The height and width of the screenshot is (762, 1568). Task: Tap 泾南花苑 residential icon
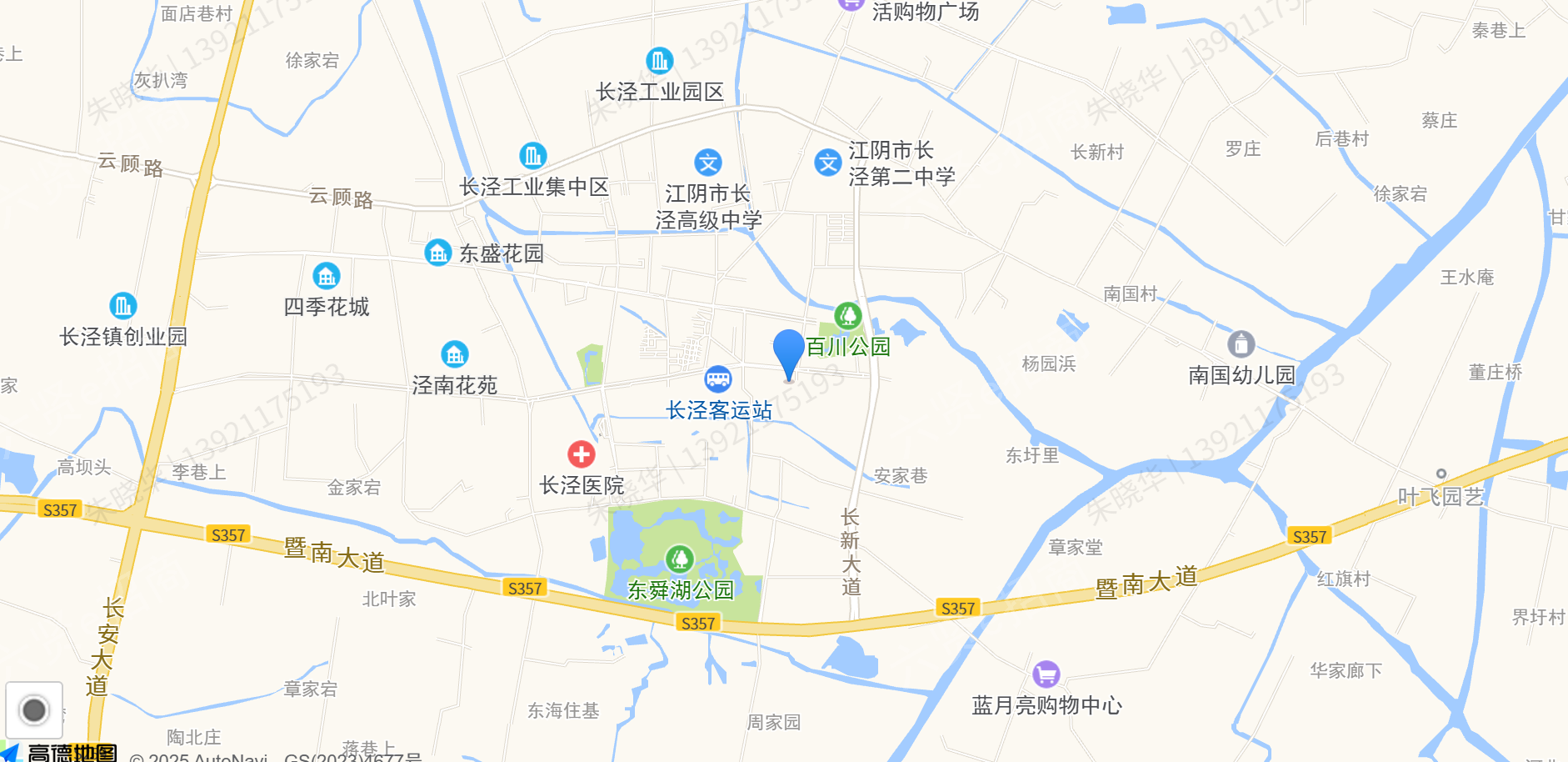(454, 354)
